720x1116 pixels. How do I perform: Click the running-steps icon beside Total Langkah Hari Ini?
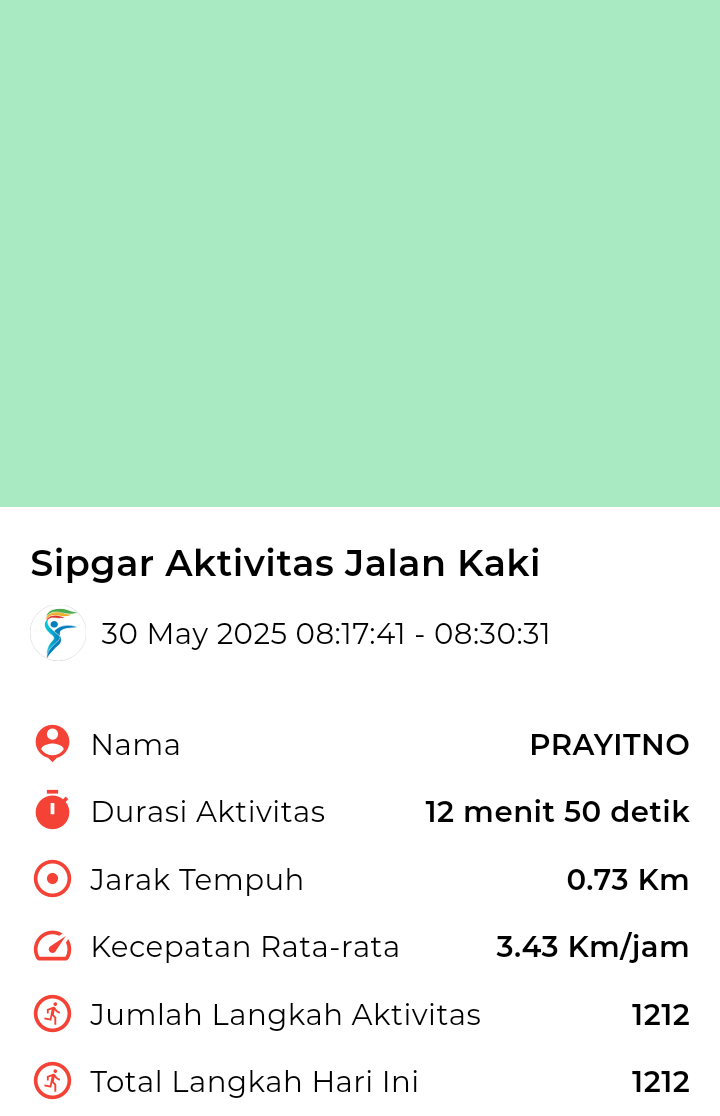tap(51, 1080)
